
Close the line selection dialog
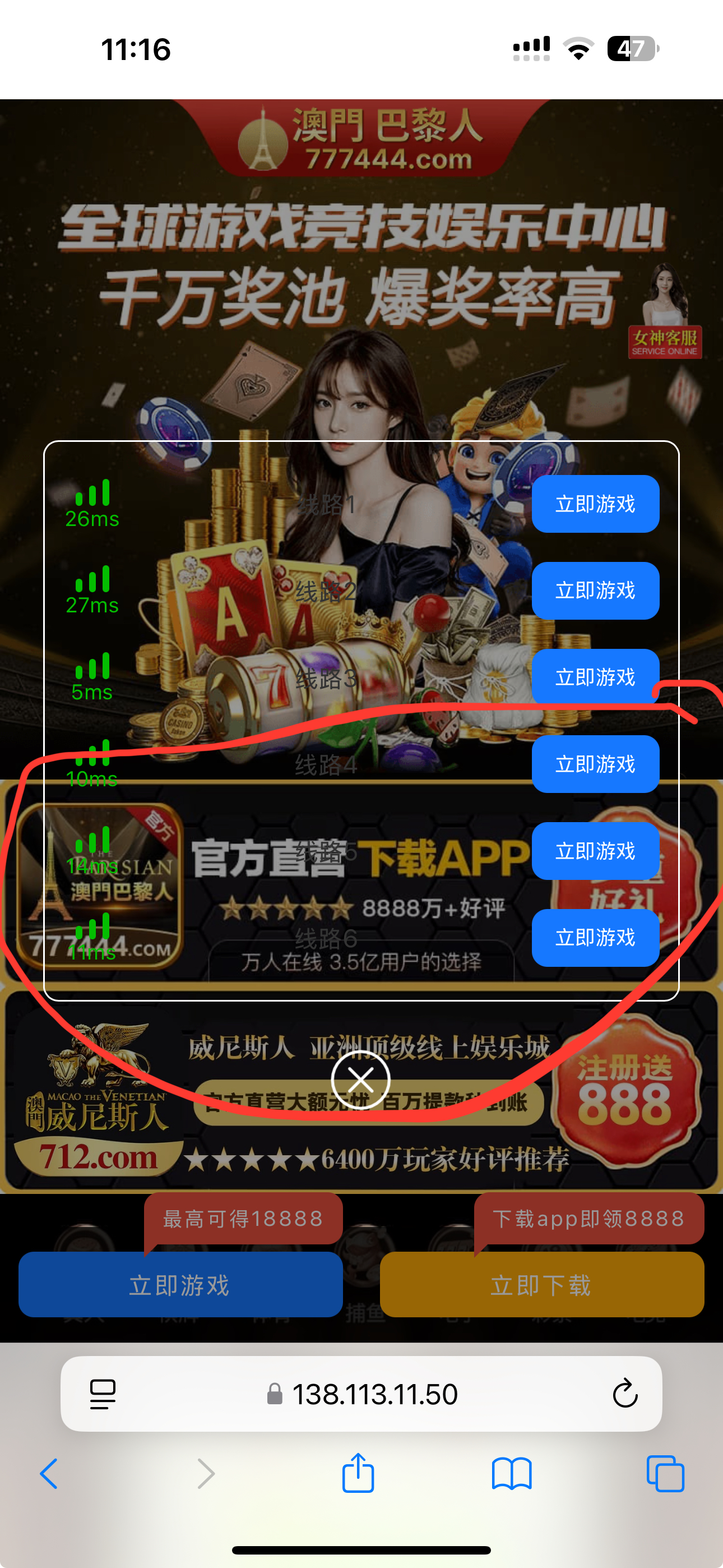click(360, 1080)
